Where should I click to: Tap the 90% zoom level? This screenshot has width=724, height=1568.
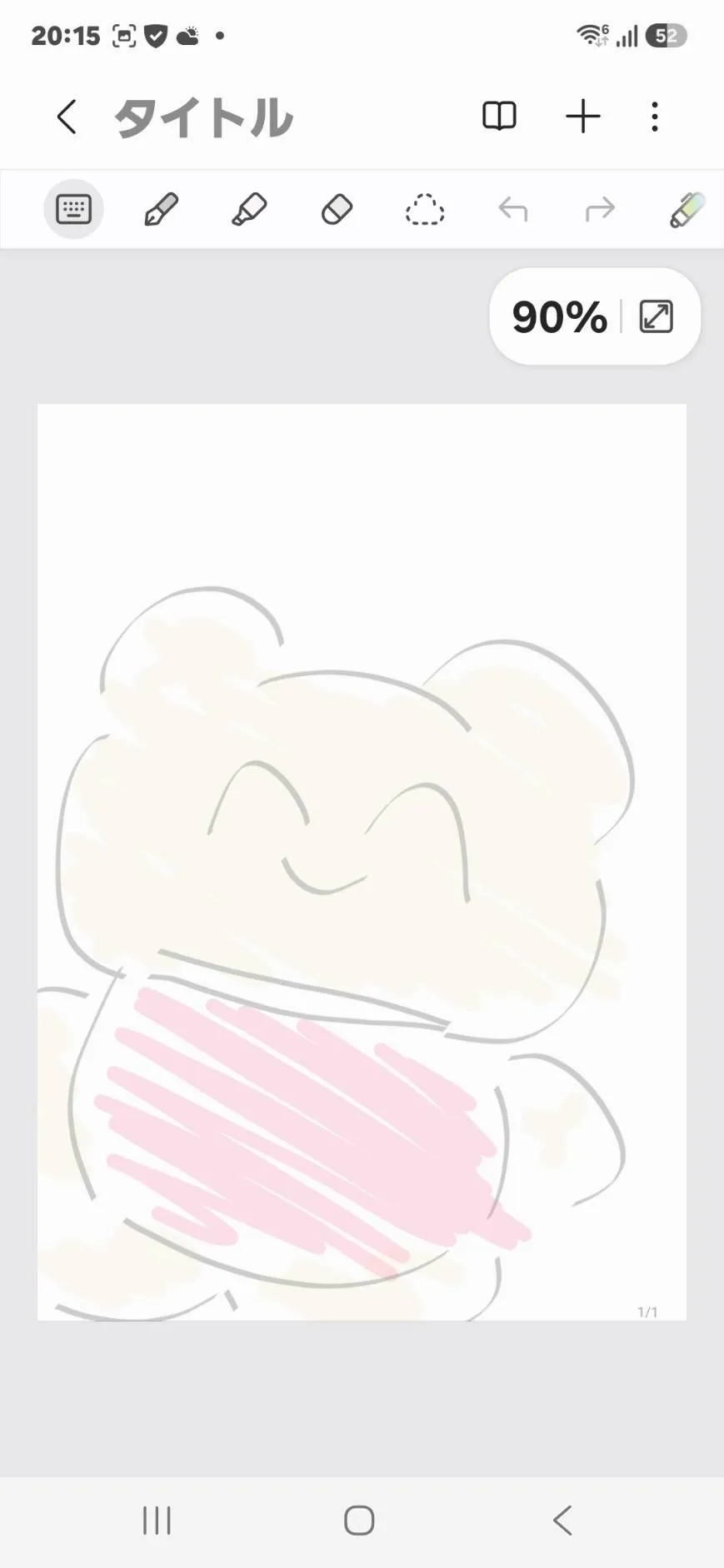point(560,317)
